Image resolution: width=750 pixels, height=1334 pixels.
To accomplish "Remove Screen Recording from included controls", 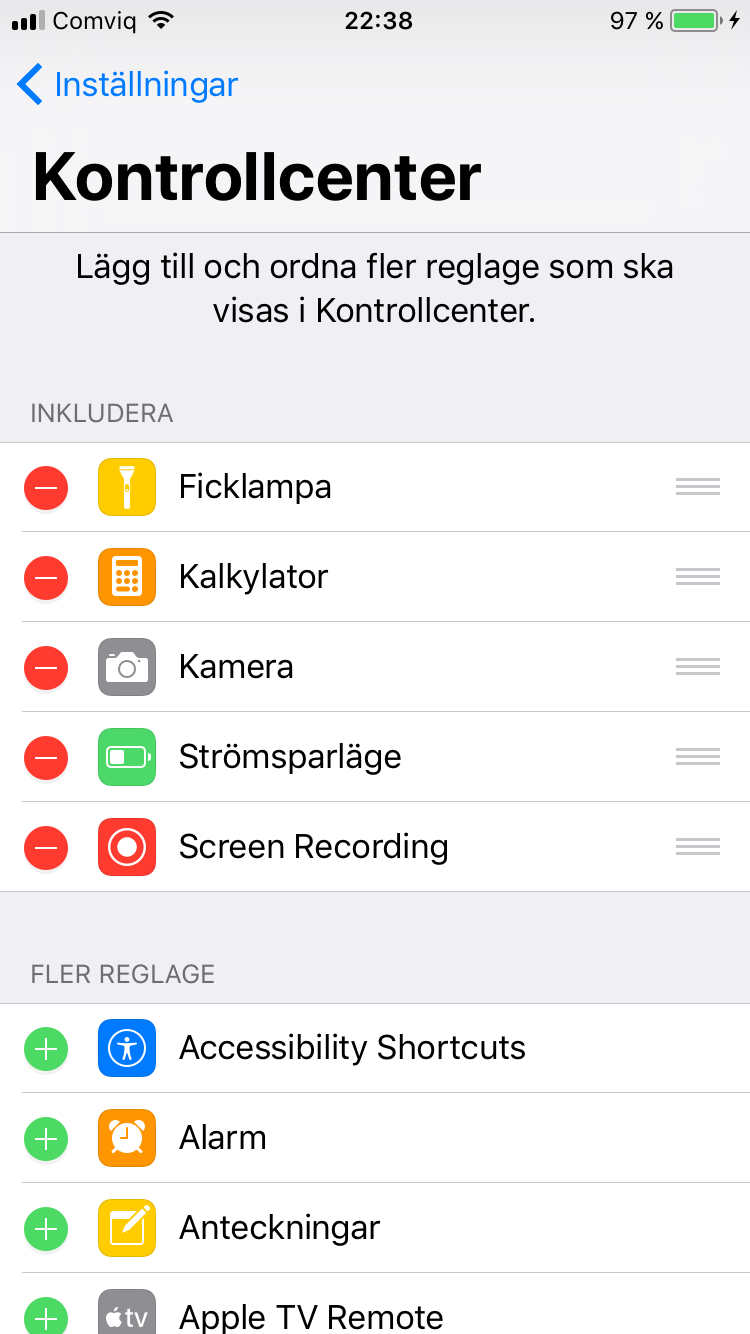I will tap(46, 848).
